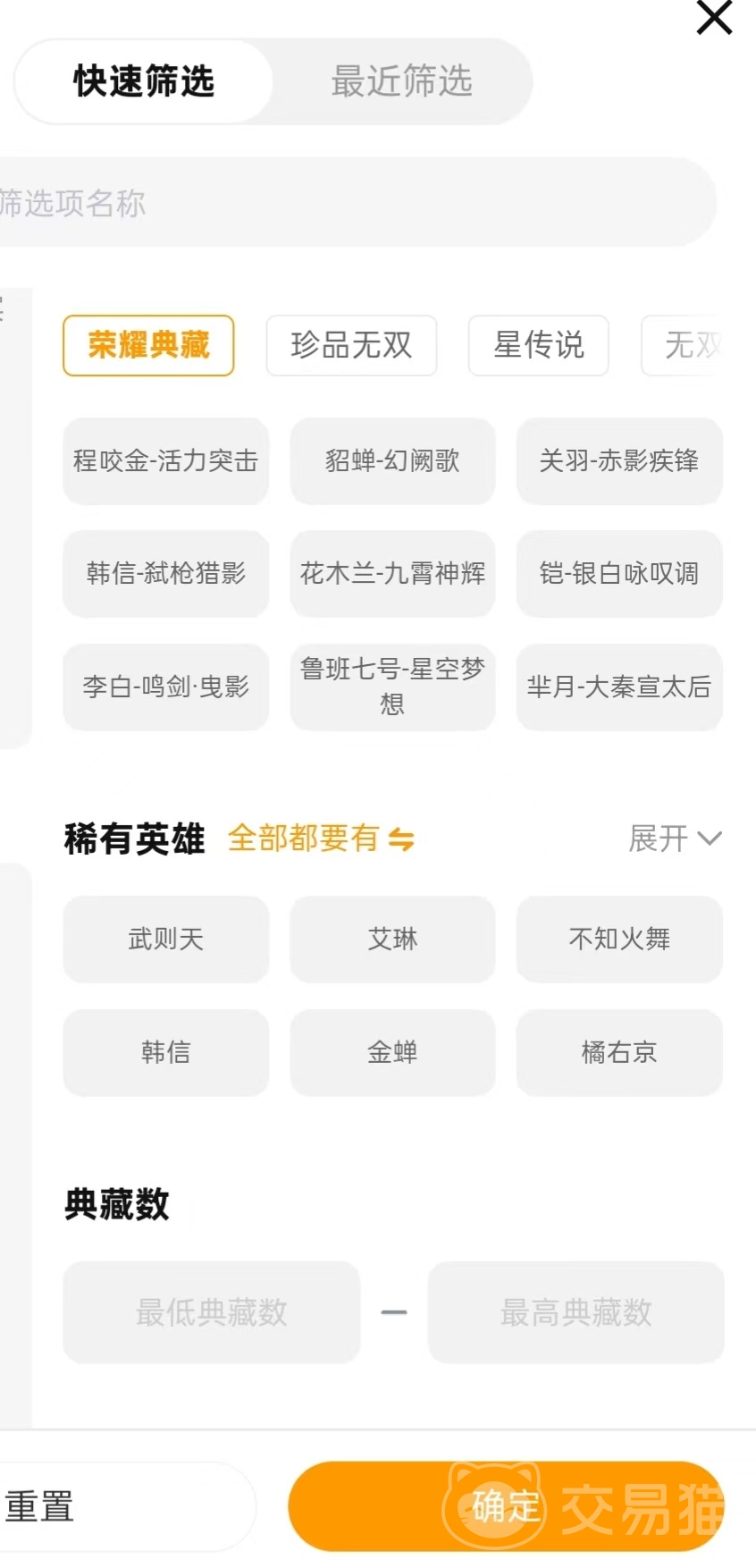Toggle the 全部都要有 match mode
Screen dimensions: 756x1568
click(x=321, y=839)
